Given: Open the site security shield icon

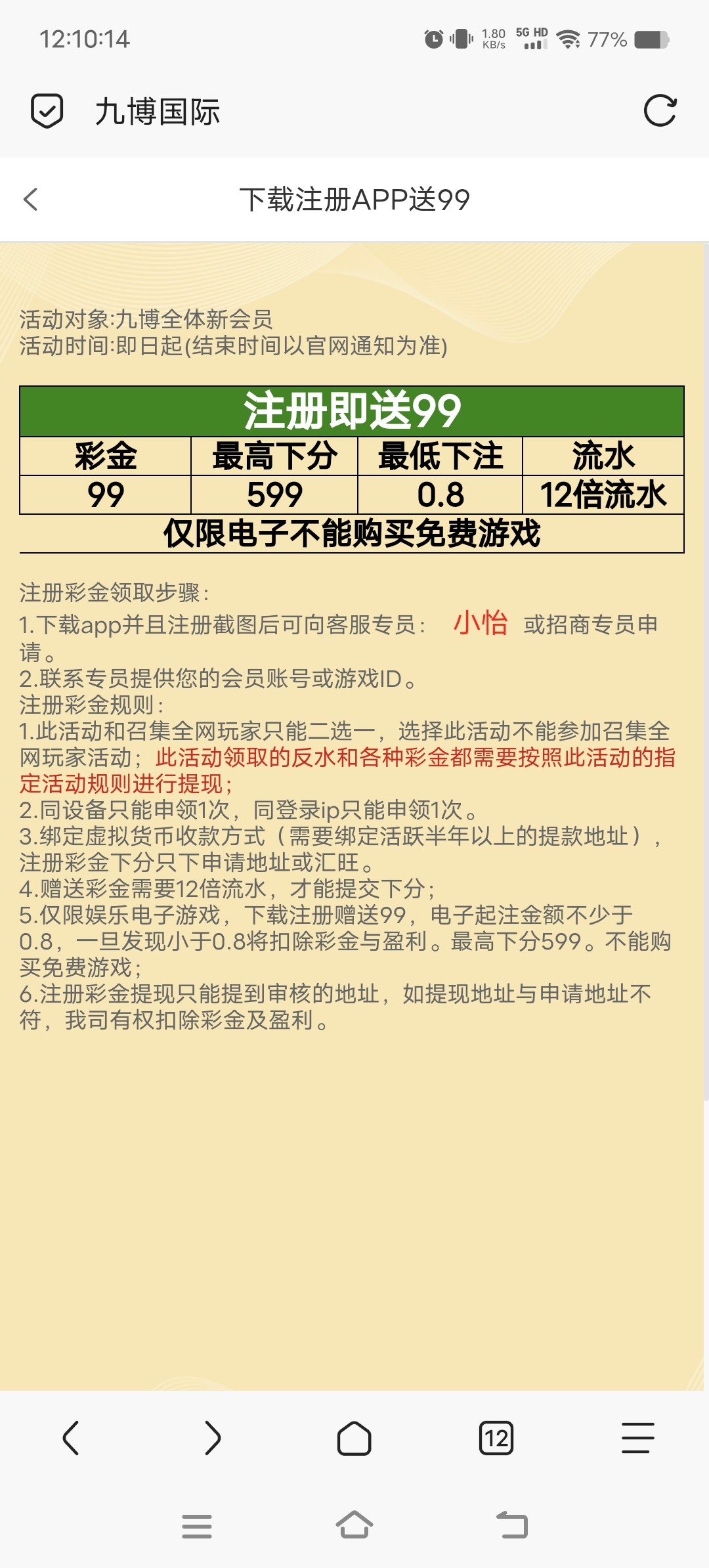Looking at the screenshot, I should [x=47, y=110].
